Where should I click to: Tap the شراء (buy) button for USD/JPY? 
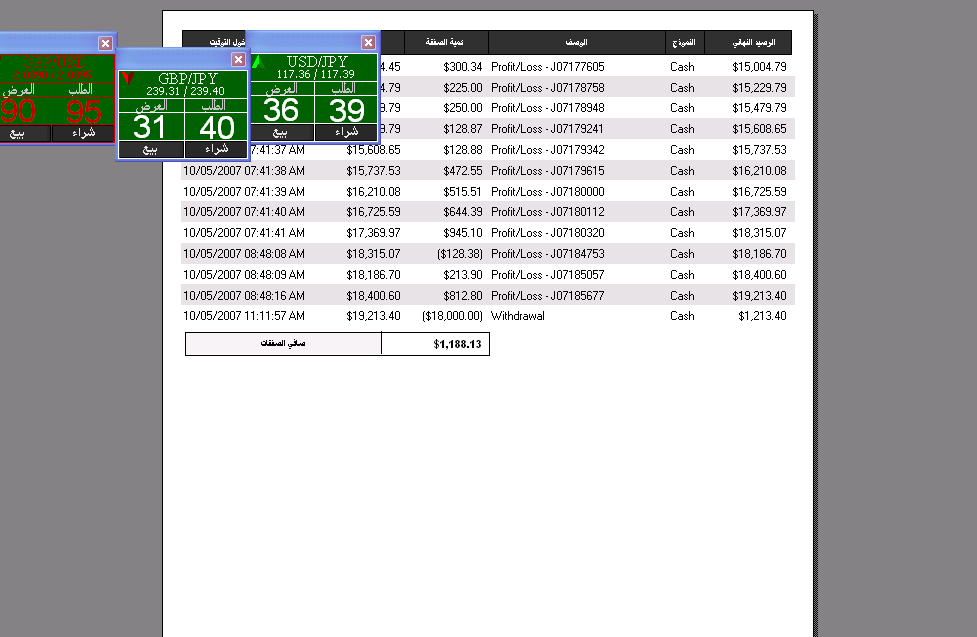tap(346, 132)
